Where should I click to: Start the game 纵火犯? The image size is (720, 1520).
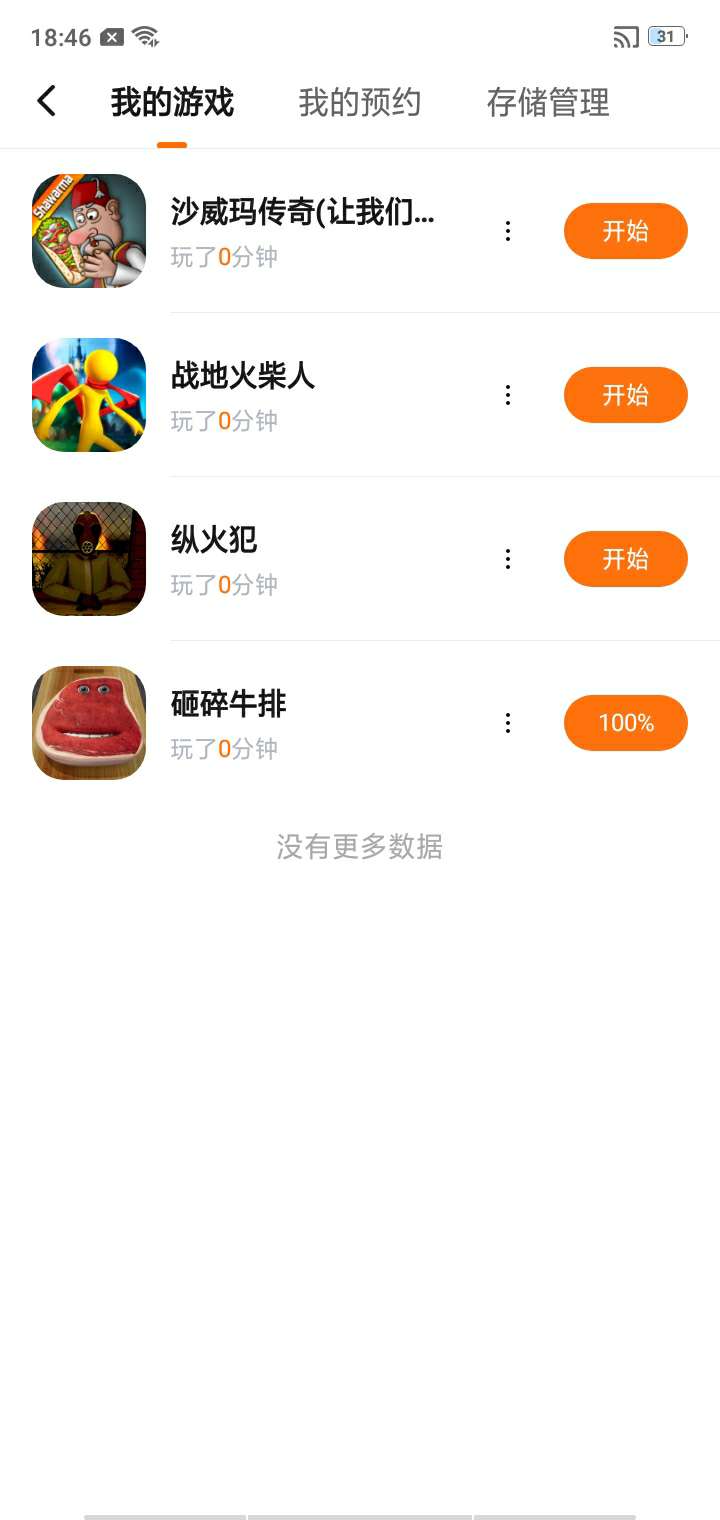tap(625, 559)
